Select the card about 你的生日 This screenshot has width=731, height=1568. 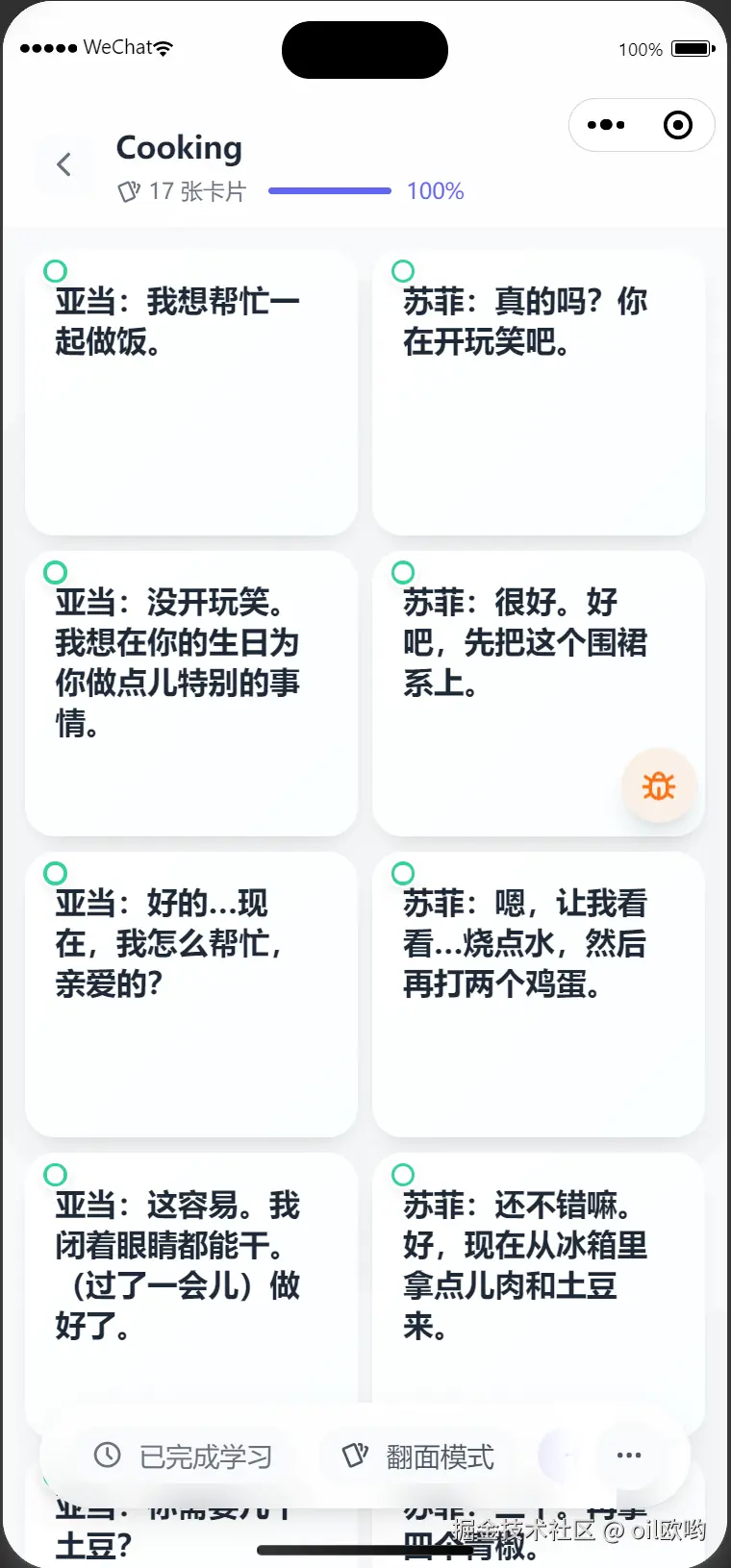pos(191,694)
